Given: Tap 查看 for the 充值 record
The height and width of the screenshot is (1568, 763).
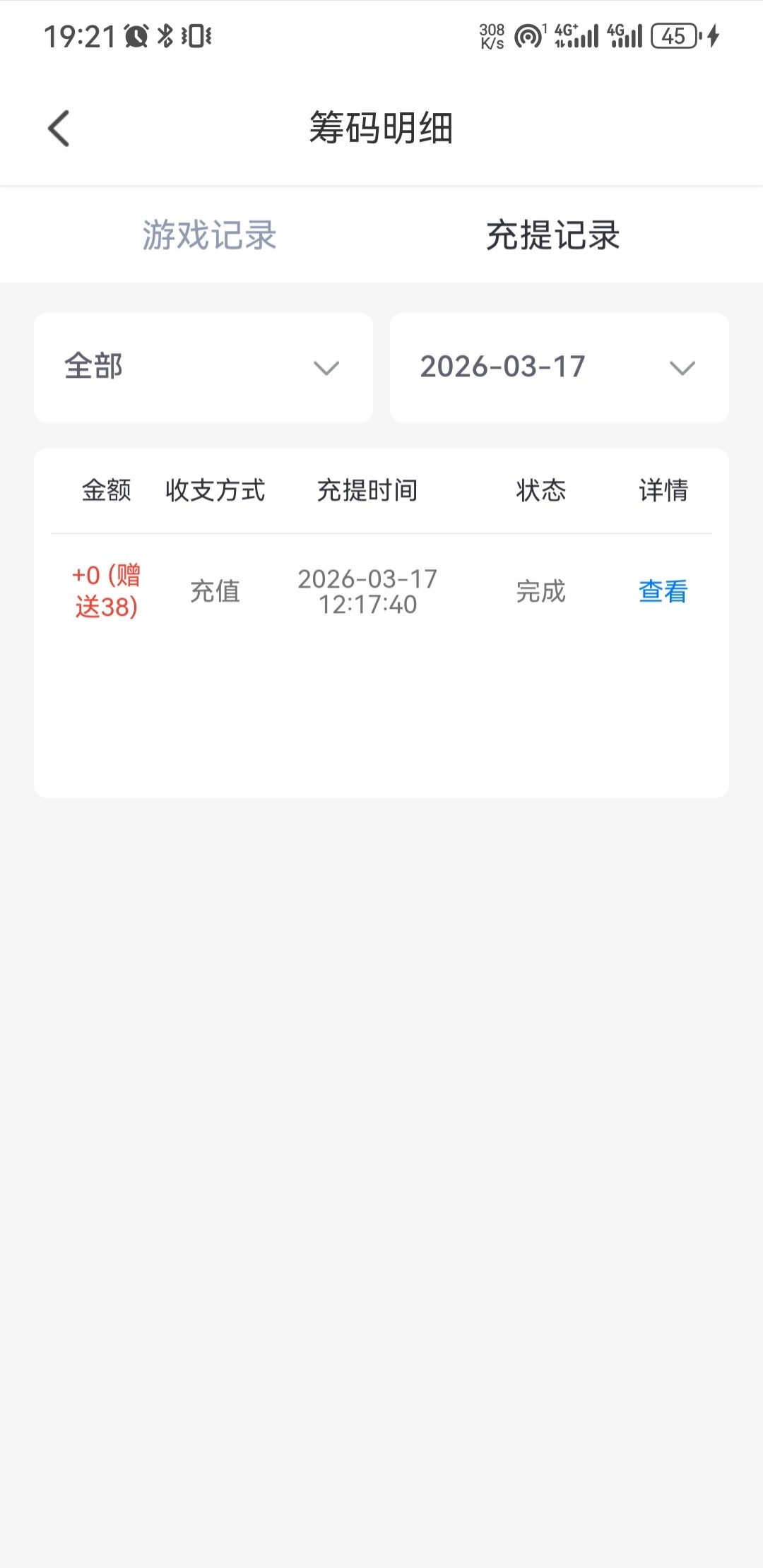Looking at the screenshot, I should tap(663, 592).
